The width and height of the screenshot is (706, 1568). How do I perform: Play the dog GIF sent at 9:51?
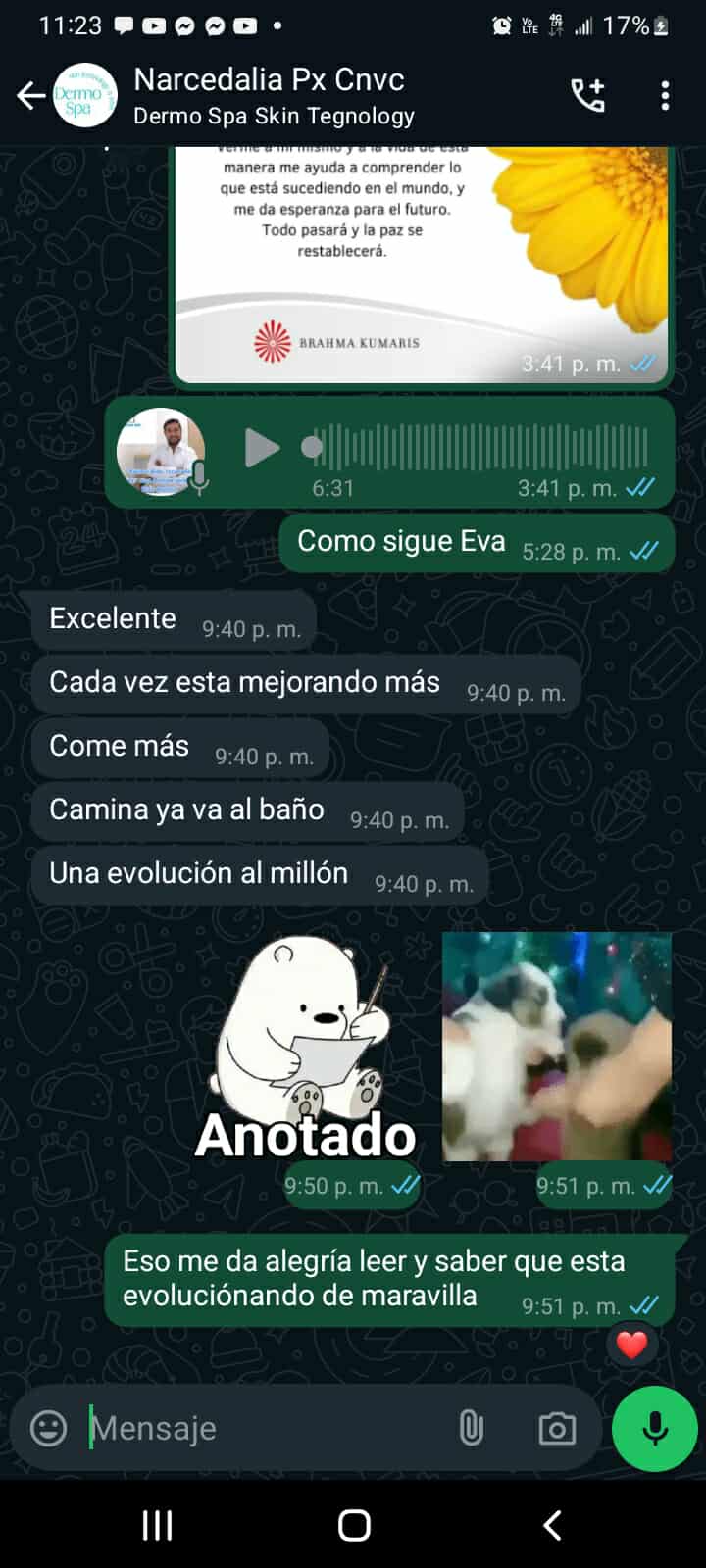[557, 1047]
